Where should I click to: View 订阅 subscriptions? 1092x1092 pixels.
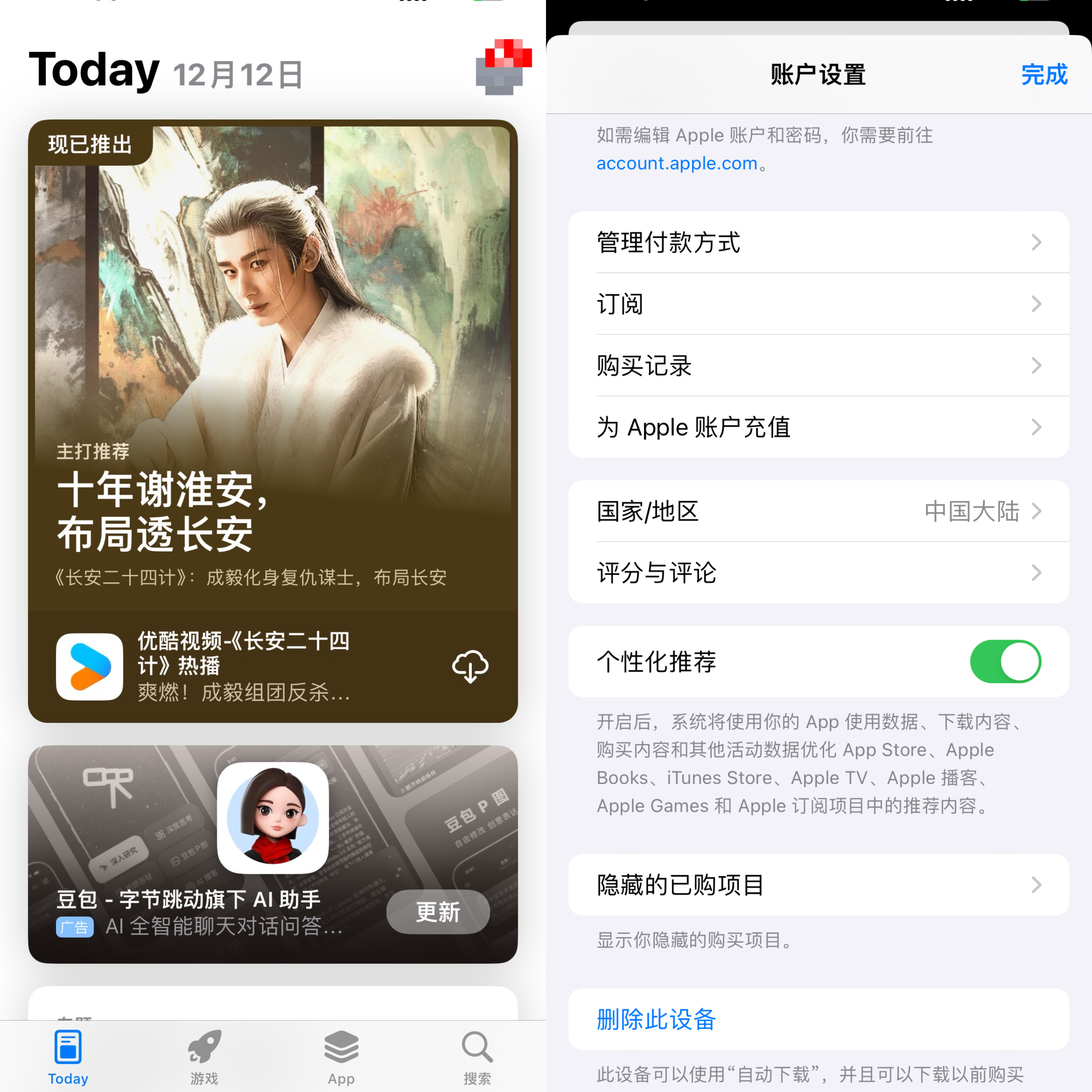pyautogui.click(x=819, y=304)
